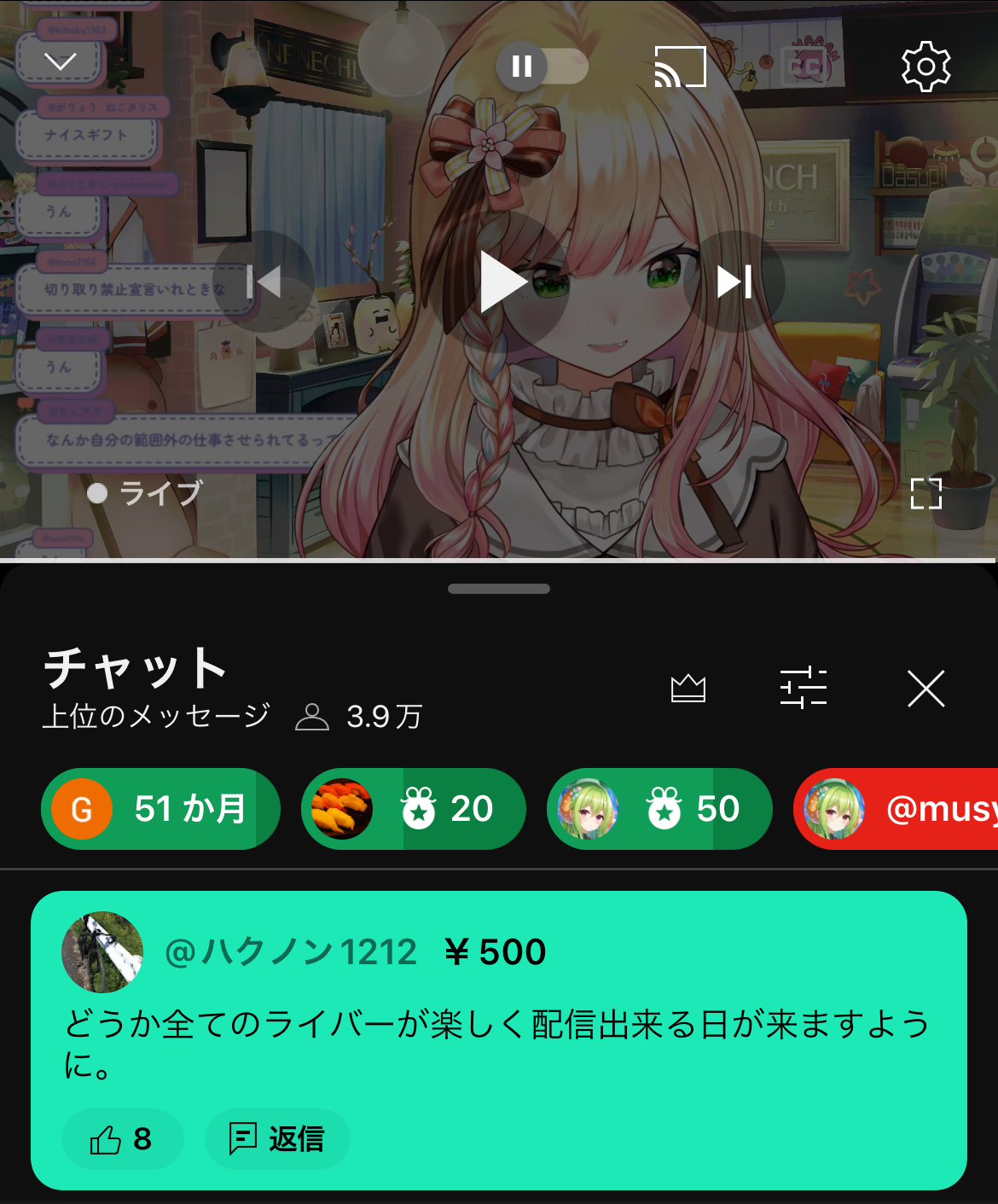Image resolution: width=998 pixels, height=1204 pixels.
Task: Toggle the autoplay switch
Action: (543, 66)
